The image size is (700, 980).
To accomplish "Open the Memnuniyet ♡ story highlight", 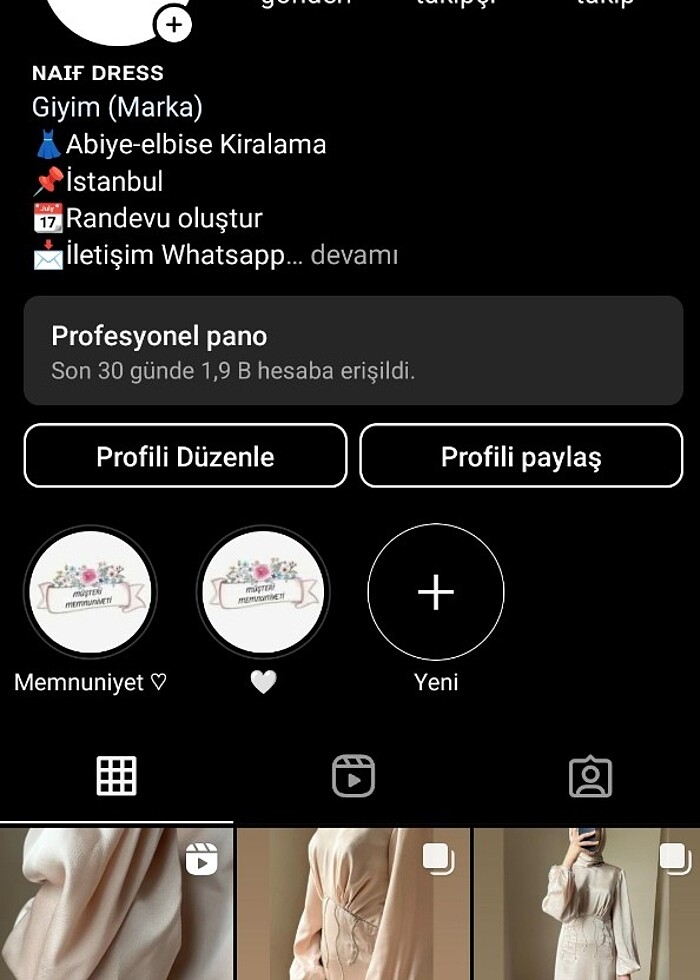I will click(90, 592).
